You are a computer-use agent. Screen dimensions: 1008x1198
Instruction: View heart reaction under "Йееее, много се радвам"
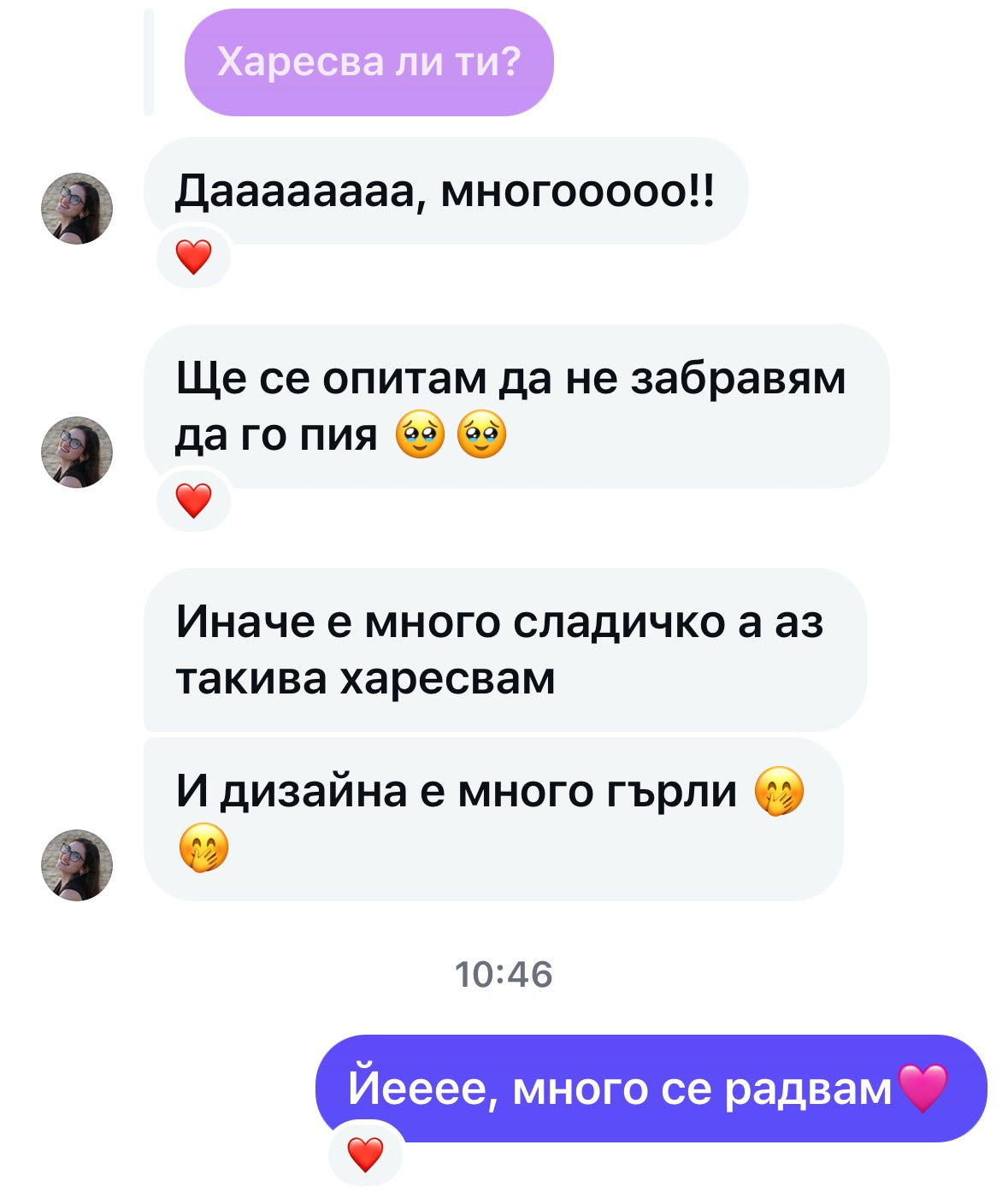[365, 1154]
